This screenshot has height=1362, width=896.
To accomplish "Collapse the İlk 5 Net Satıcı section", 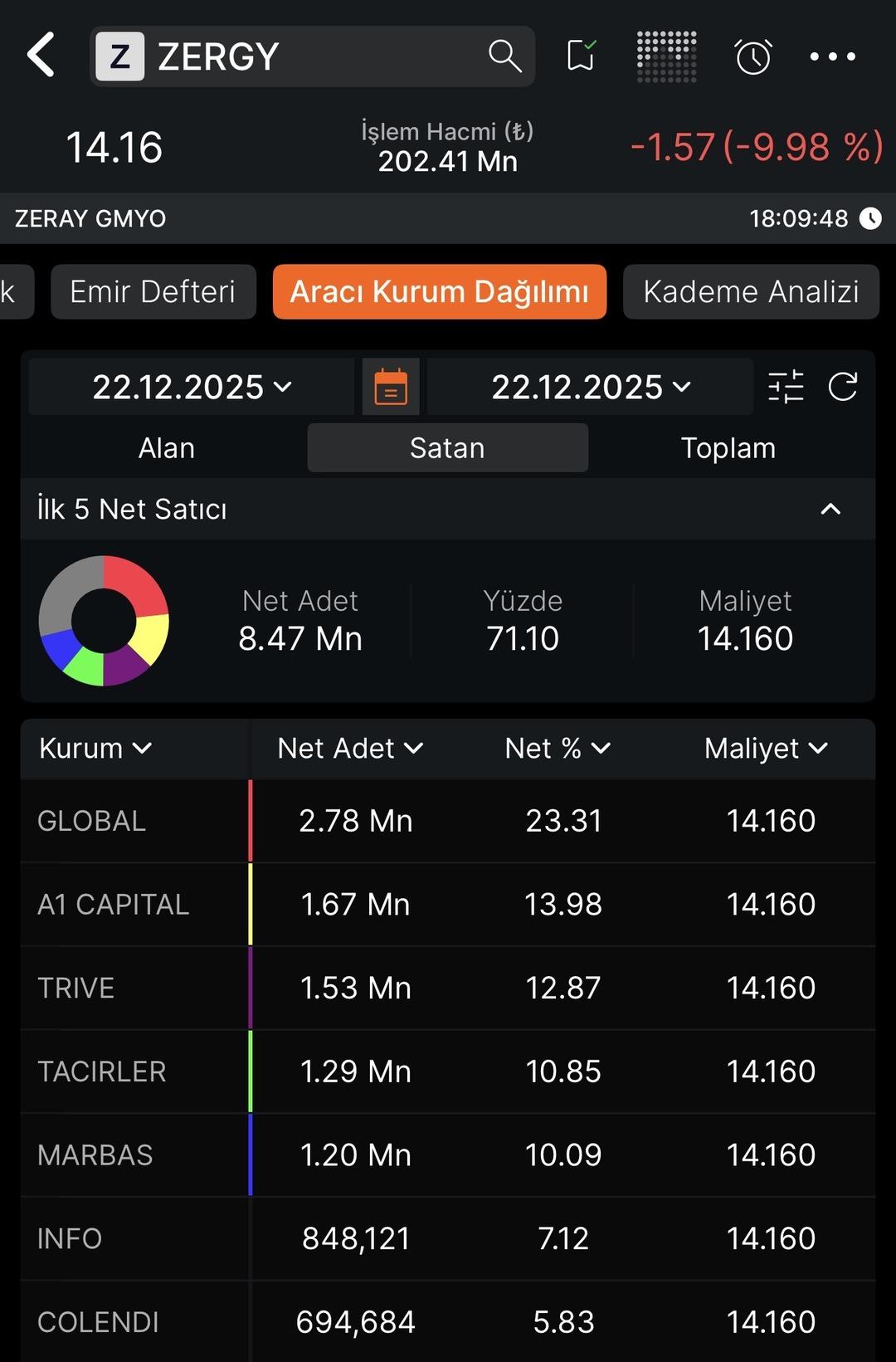I will [830, 510].
